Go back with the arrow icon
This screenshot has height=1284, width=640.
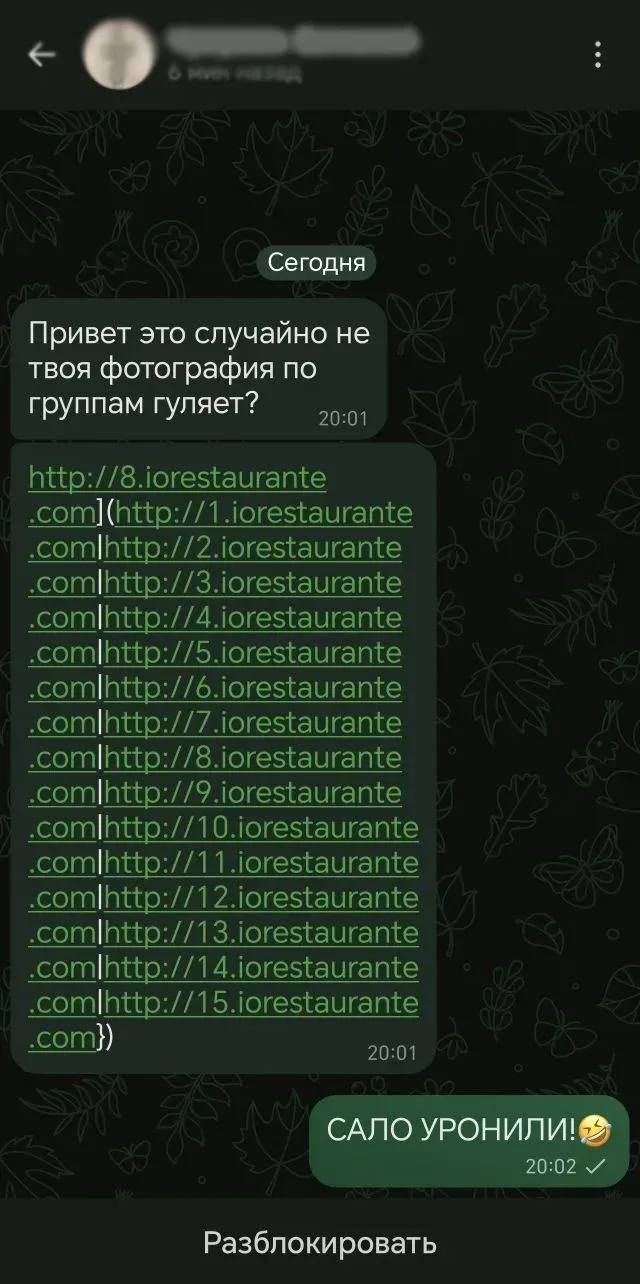(x=41, y=55)
